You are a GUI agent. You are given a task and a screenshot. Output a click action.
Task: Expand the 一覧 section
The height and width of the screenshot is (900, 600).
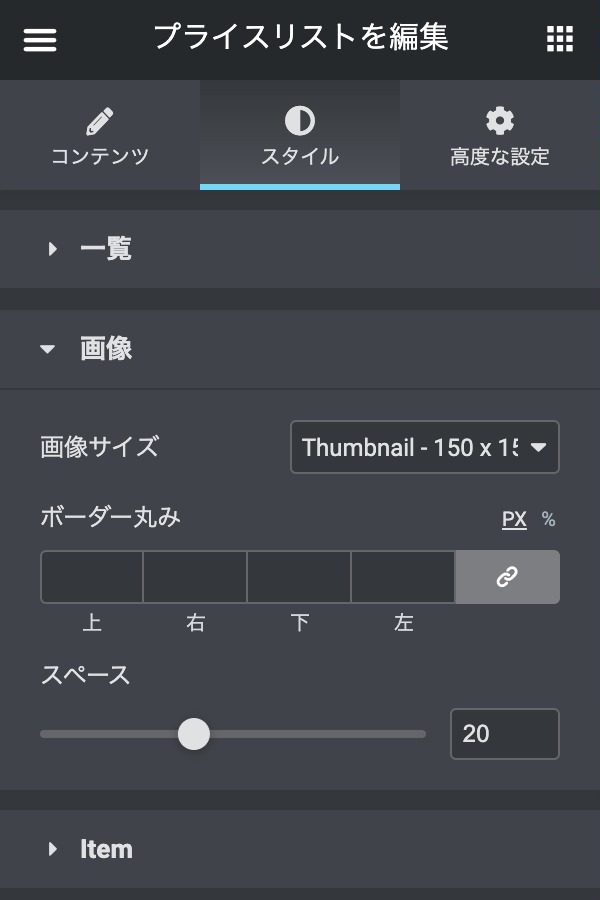pos(105,249)
